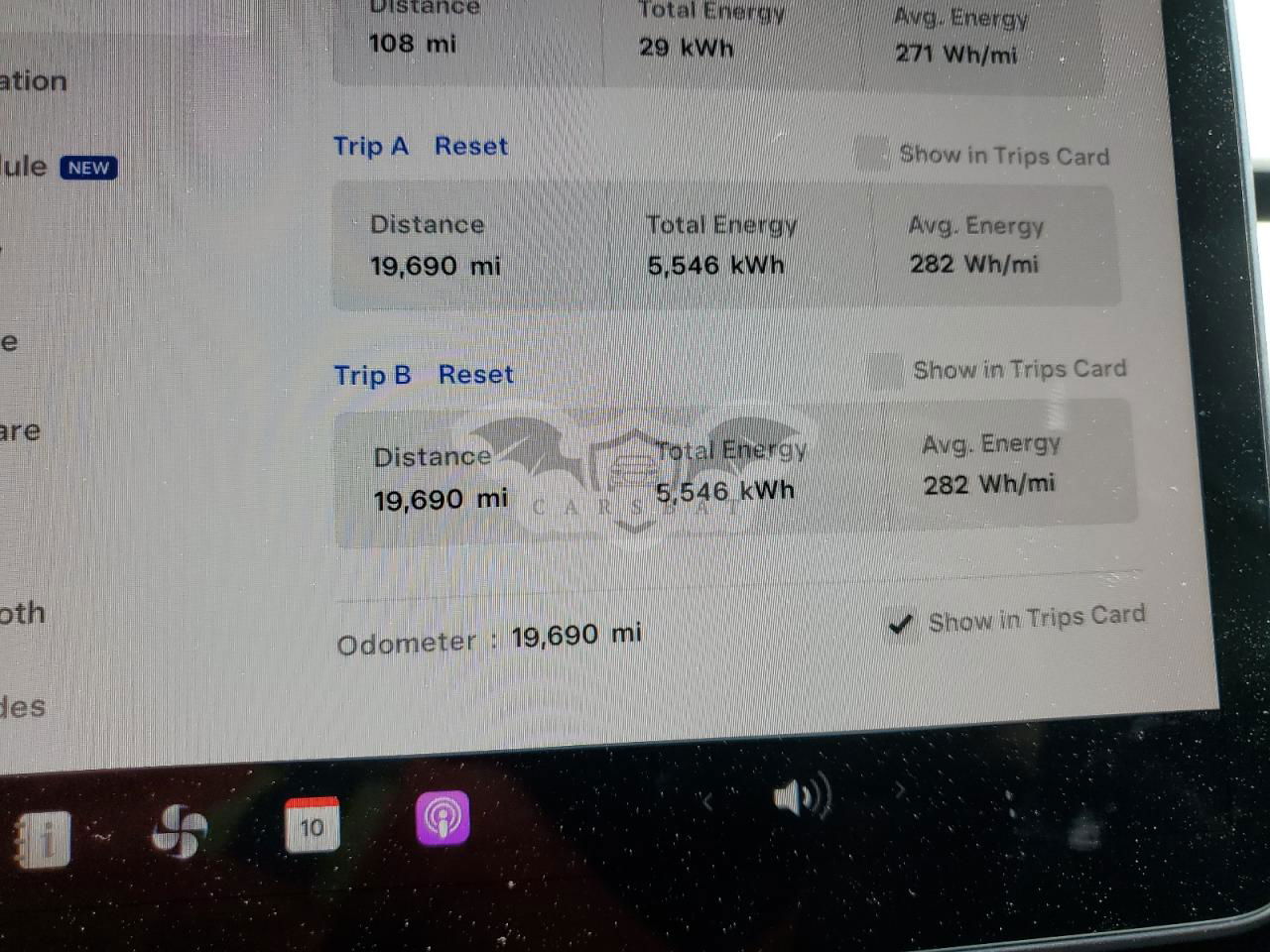This screenshot has width=1270, height=952.
Task: Uncheck Show in Trips Card for Odometer
Action: (x=901, y=624)
